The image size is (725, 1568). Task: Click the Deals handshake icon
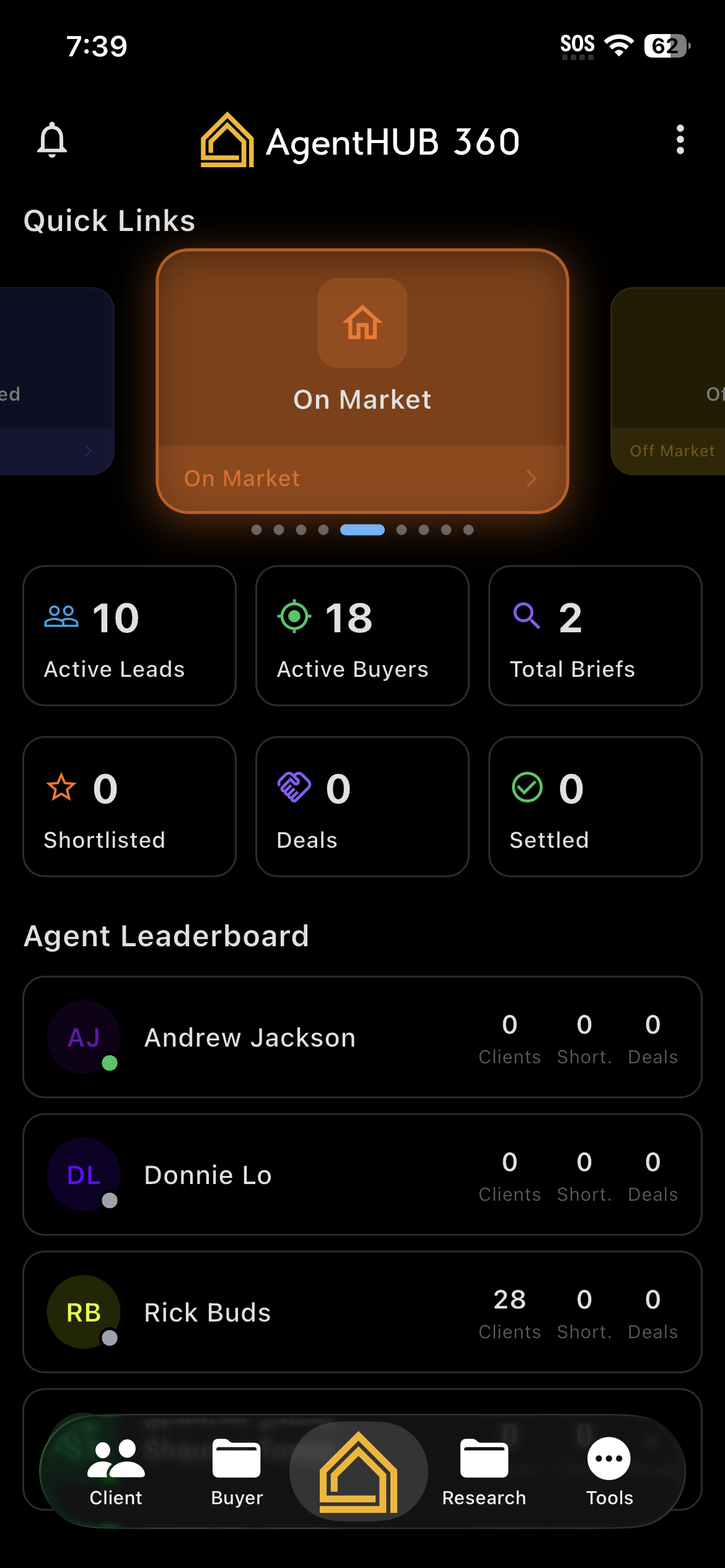(294, 787)
